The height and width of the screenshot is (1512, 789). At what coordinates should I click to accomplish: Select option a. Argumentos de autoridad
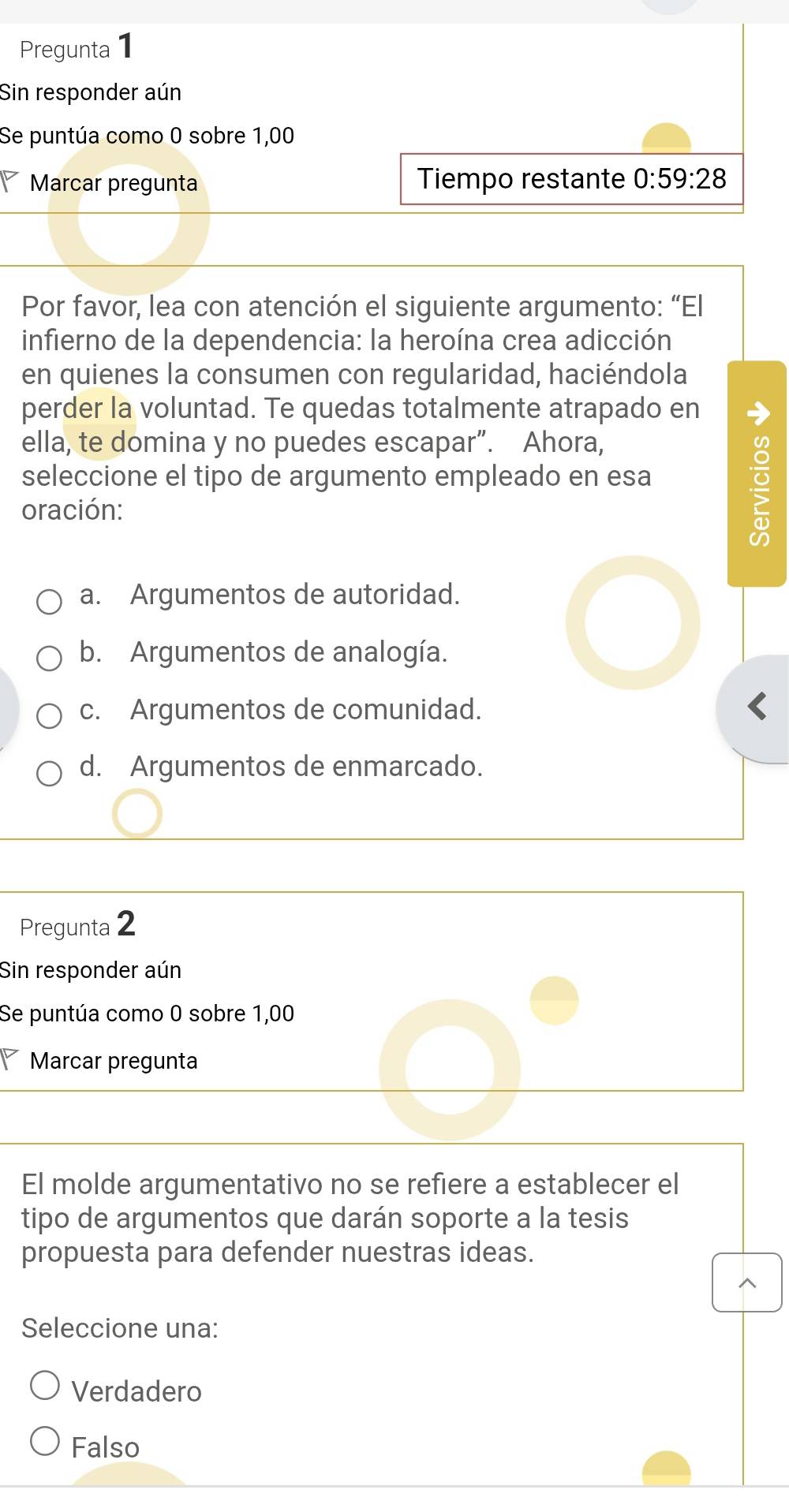[x=49, y=603]
